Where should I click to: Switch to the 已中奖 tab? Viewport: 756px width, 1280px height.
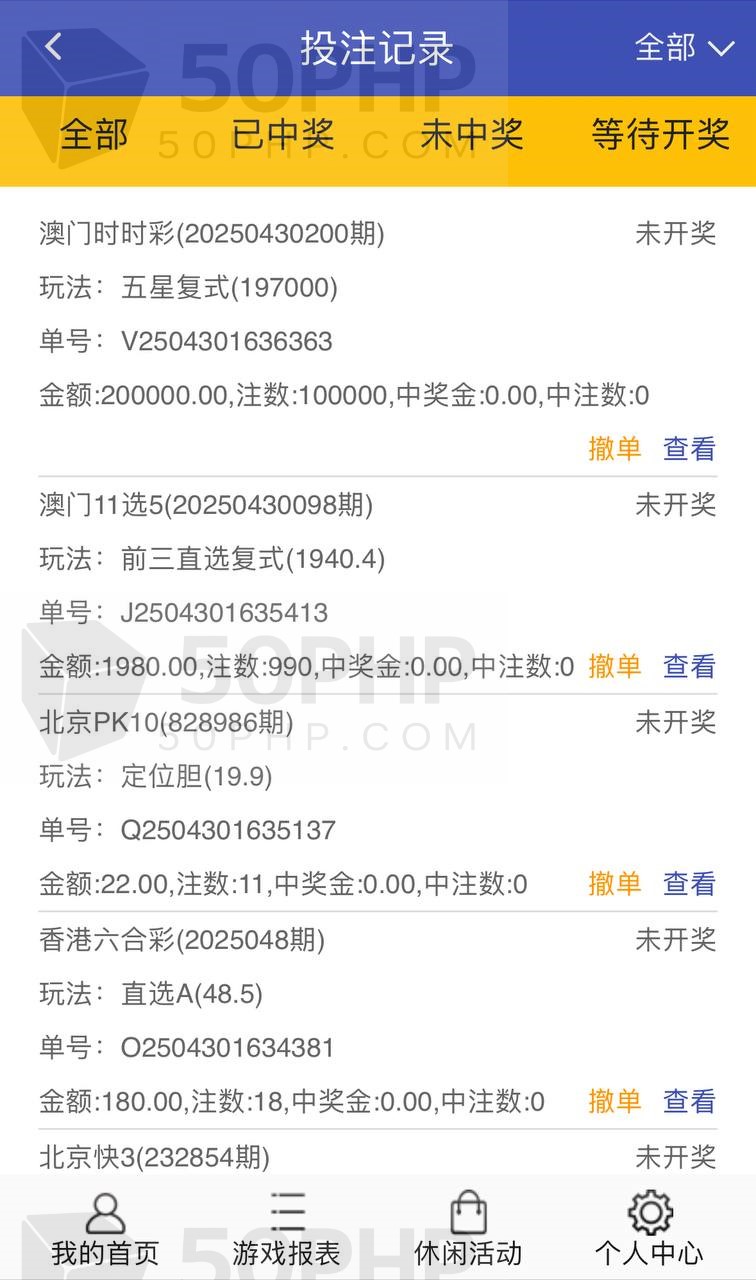click(283, 134)
